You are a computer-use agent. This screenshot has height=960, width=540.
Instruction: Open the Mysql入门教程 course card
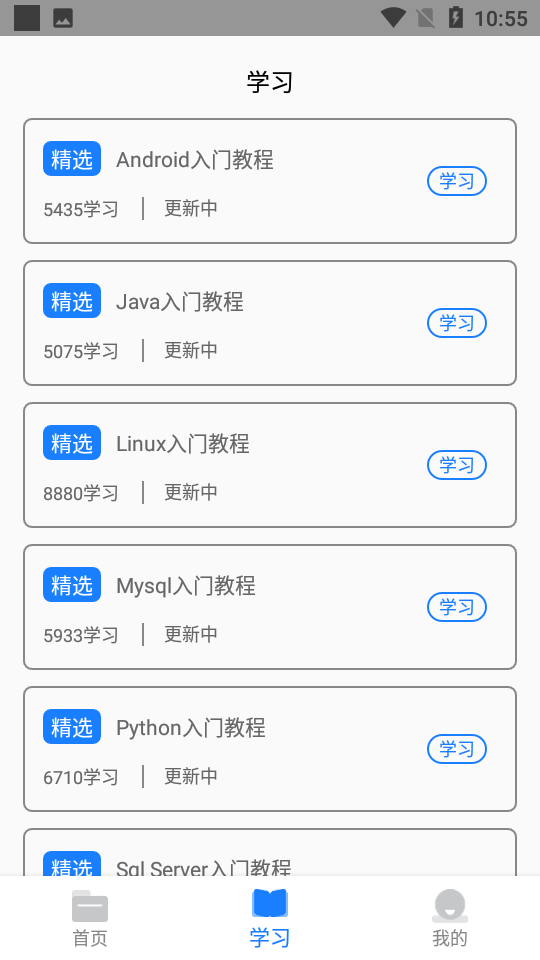pyautogui.click(x=270, y=607)
